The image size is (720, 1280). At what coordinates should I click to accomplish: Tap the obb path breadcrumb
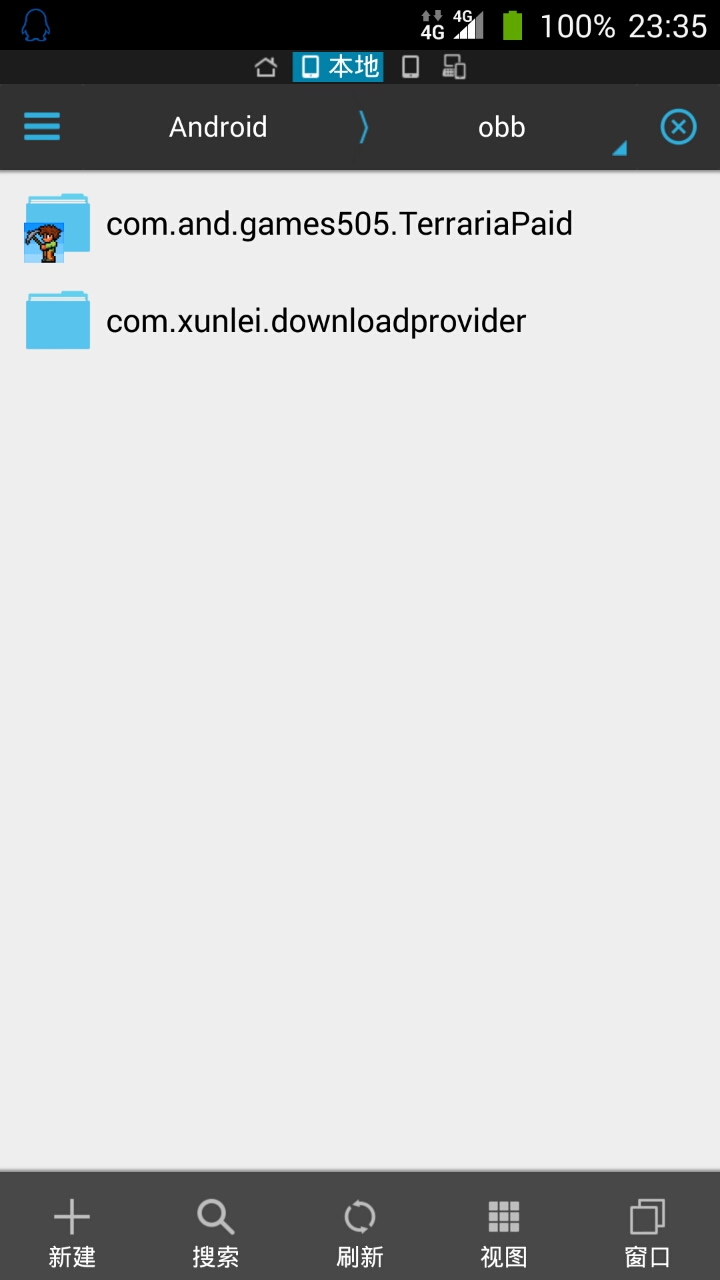pyautogui.click(x=501, y=127)
